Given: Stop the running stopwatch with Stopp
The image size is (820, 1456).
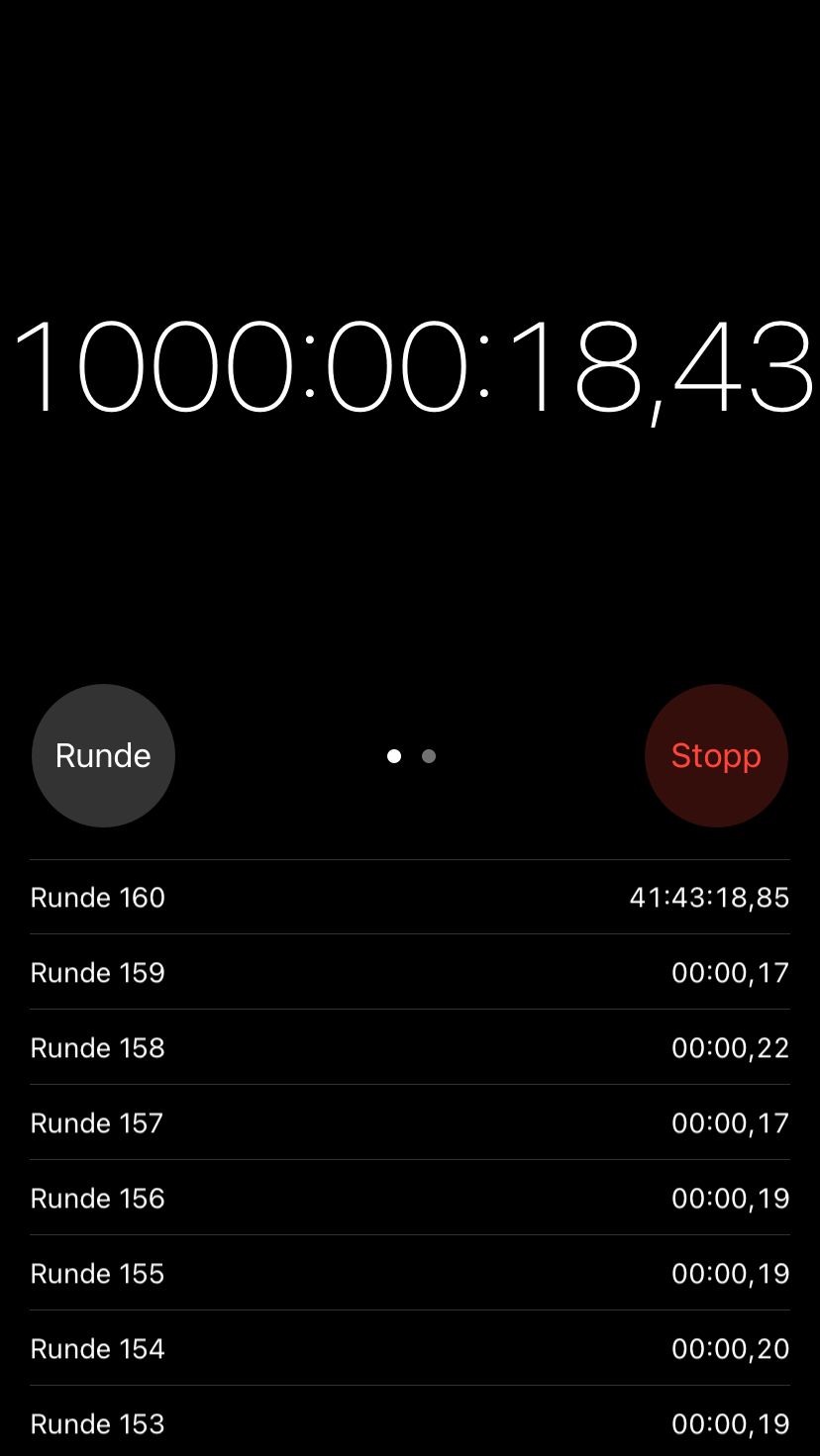Looking at the screenshot, I should [716, 755].
